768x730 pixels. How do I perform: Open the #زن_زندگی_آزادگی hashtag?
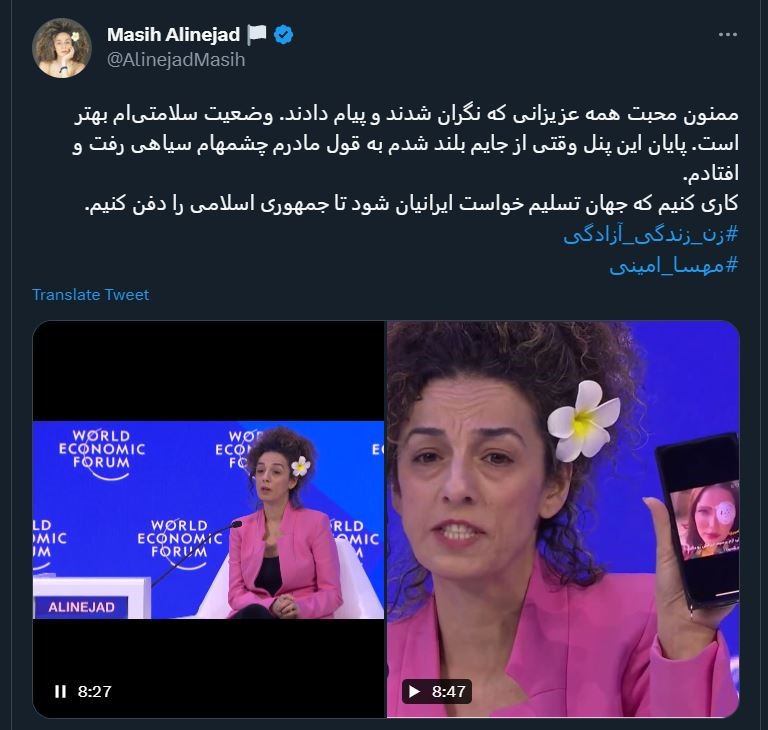tap(650, 236)
